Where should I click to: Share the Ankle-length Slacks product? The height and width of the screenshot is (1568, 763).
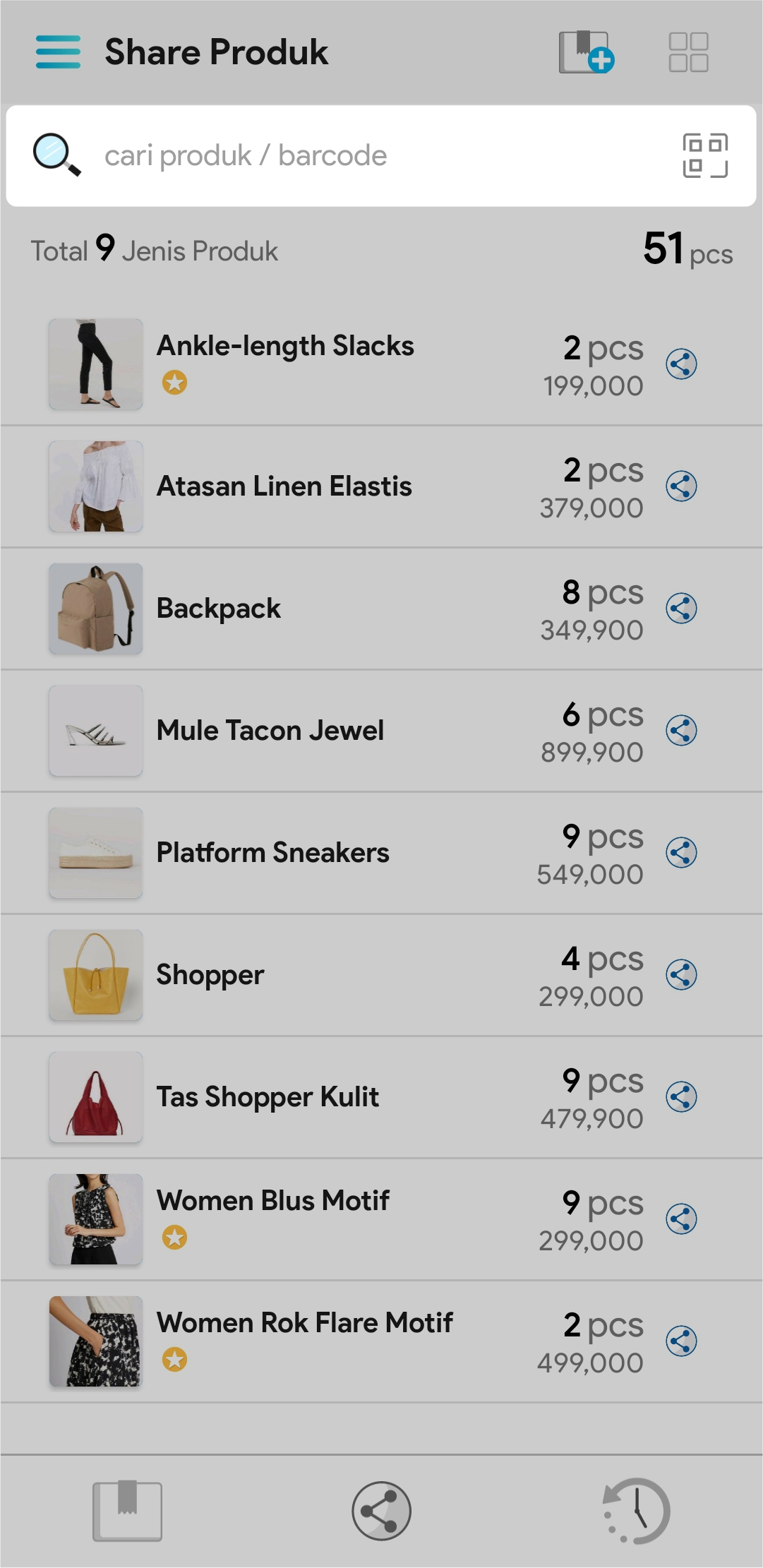pos(681,364)
